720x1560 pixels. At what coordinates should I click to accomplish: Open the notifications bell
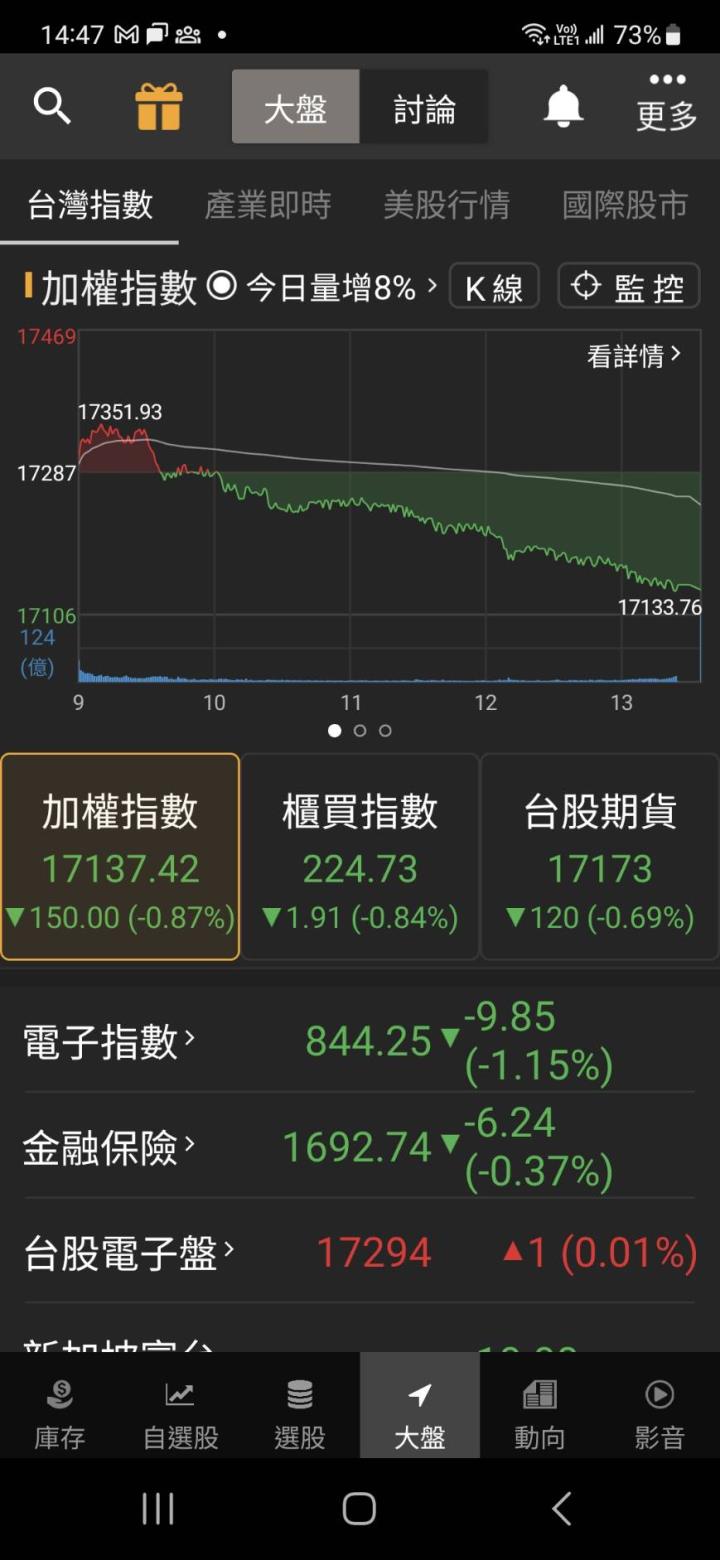(563, 106)
